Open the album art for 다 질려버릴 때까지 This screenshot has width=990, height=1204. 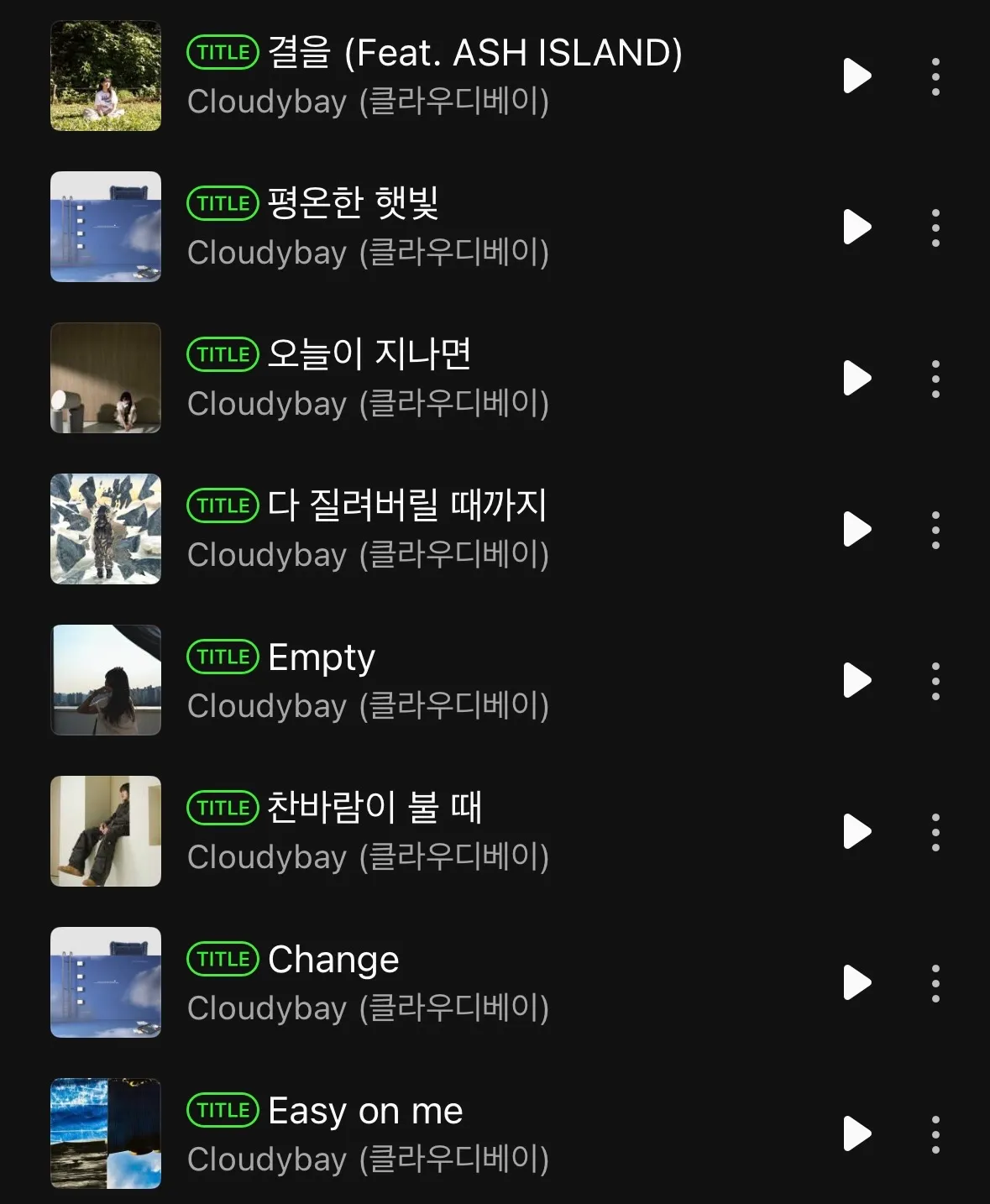coord(105,529)
